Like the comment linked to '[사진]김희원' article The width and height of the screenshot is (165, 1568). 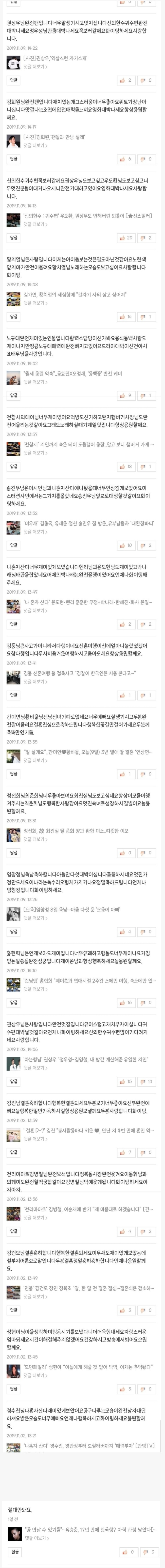[126, 159]
